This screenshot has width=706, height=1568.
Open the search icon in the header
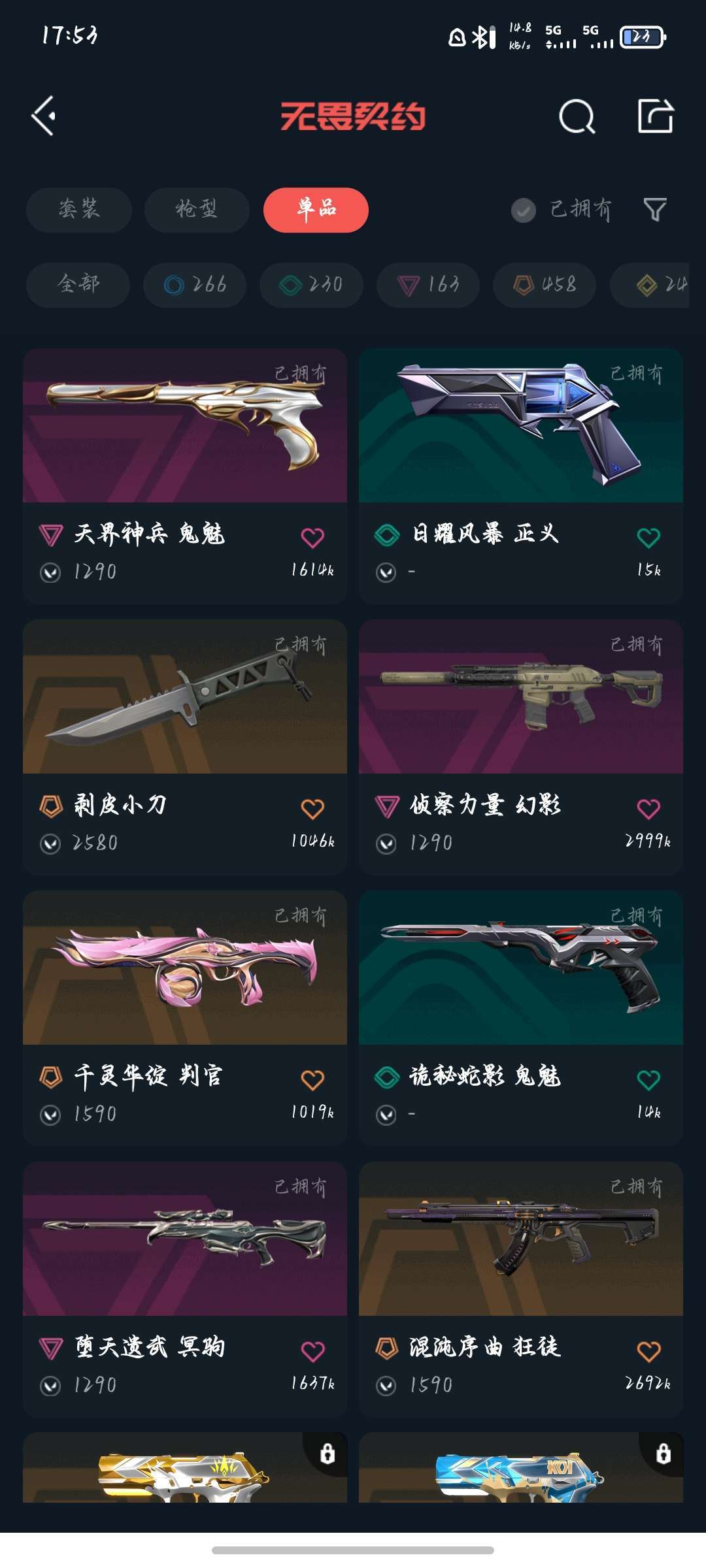click(x=577, y=117)
